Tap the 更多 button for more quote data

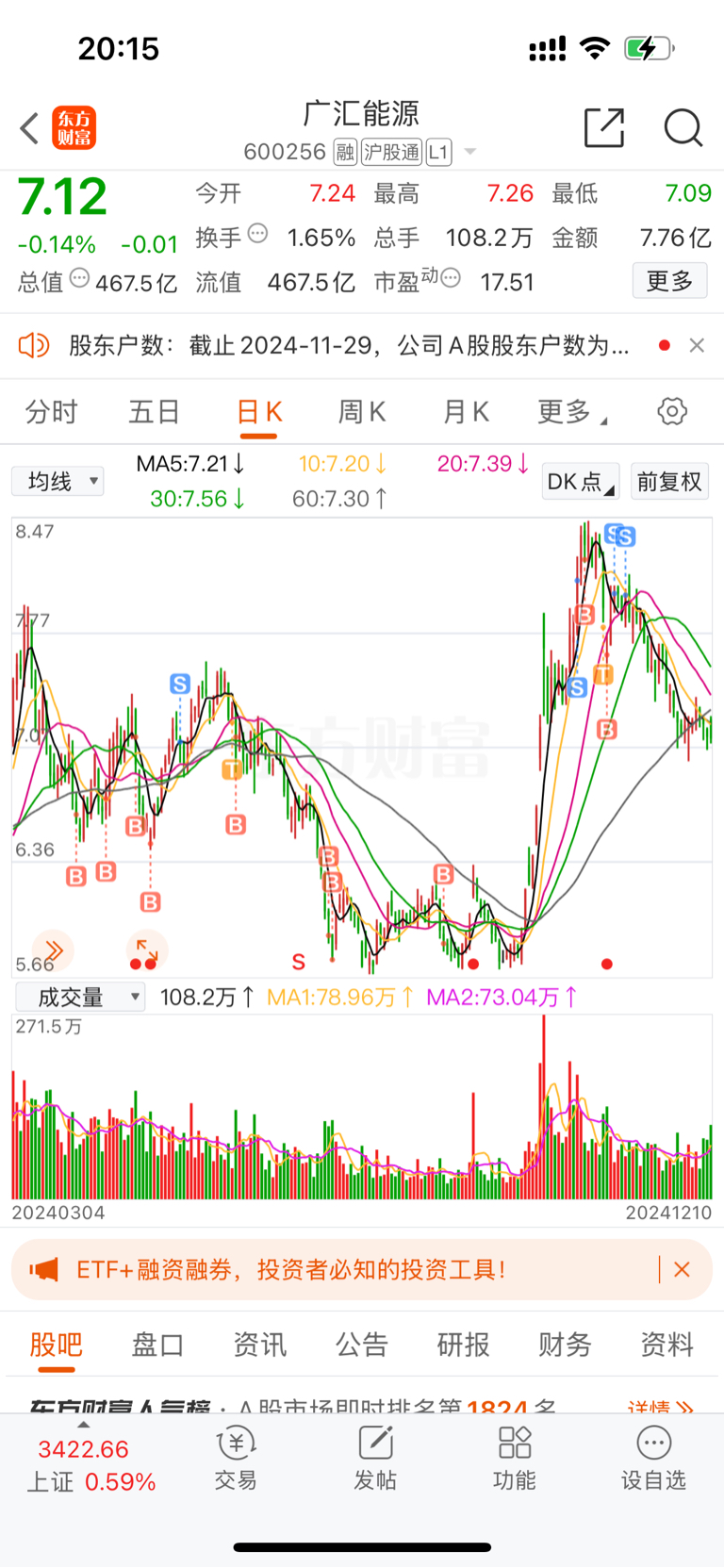pos(669,281)
